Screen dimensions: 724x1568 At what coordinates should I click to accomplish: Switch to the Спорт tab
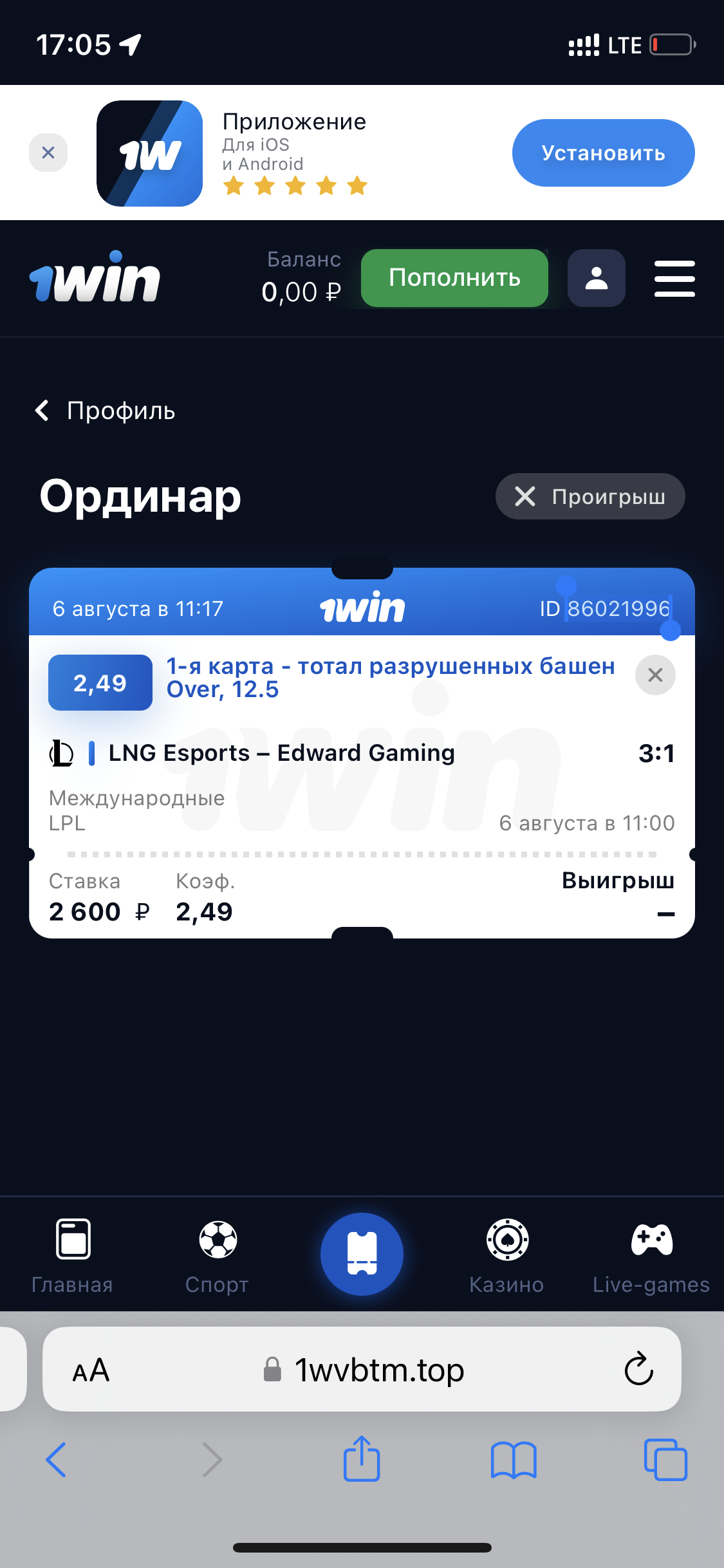218,1255
